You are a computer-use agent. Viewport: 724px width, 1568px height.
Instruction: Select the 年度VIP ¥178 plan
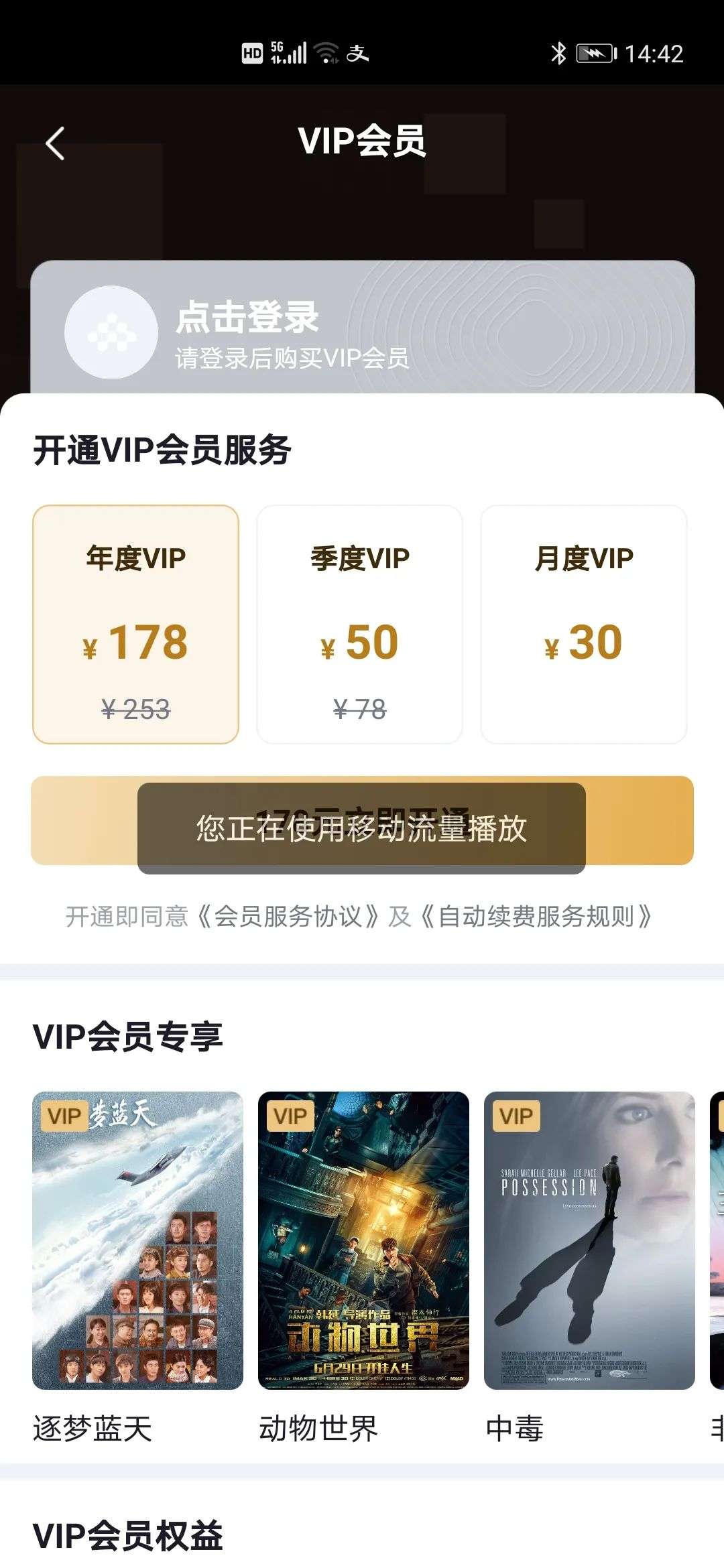136,624
